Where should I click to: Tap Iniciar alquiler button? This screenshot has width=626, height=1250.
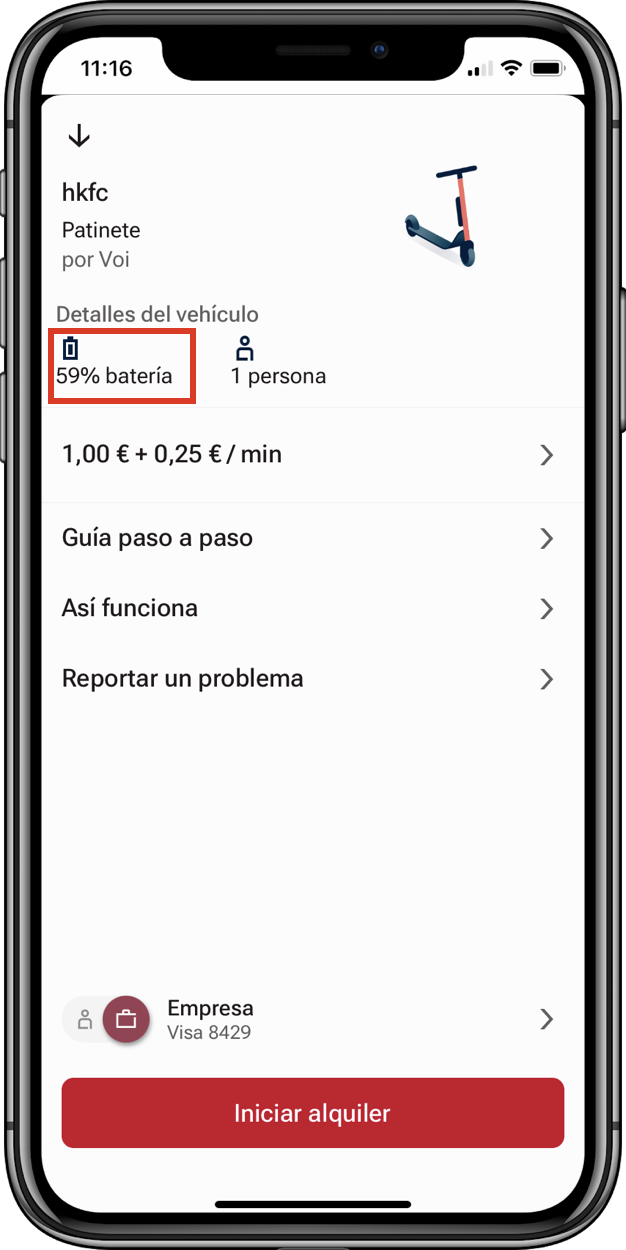click(312, 1113)
